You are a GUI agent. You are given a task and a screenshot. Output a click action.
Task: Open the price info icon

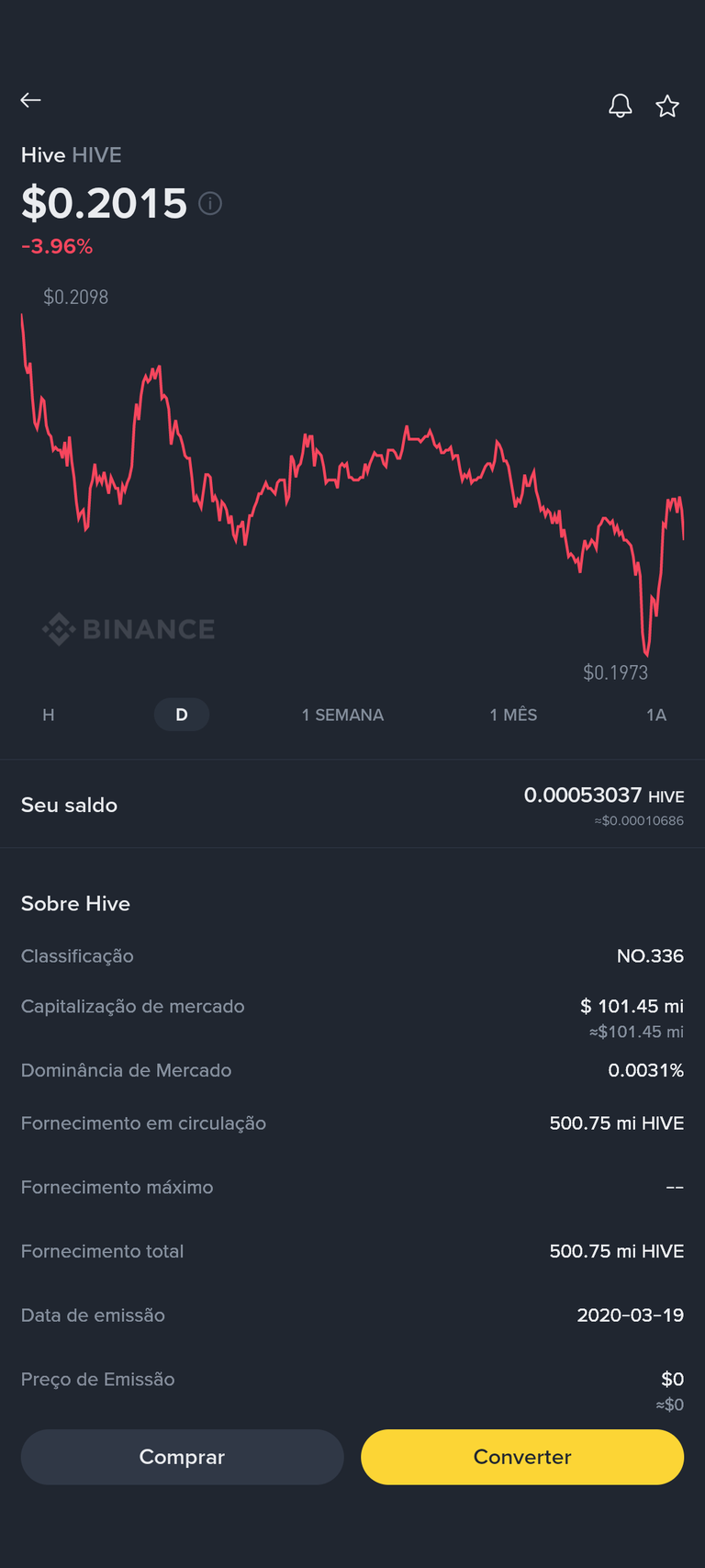[210, 203]
